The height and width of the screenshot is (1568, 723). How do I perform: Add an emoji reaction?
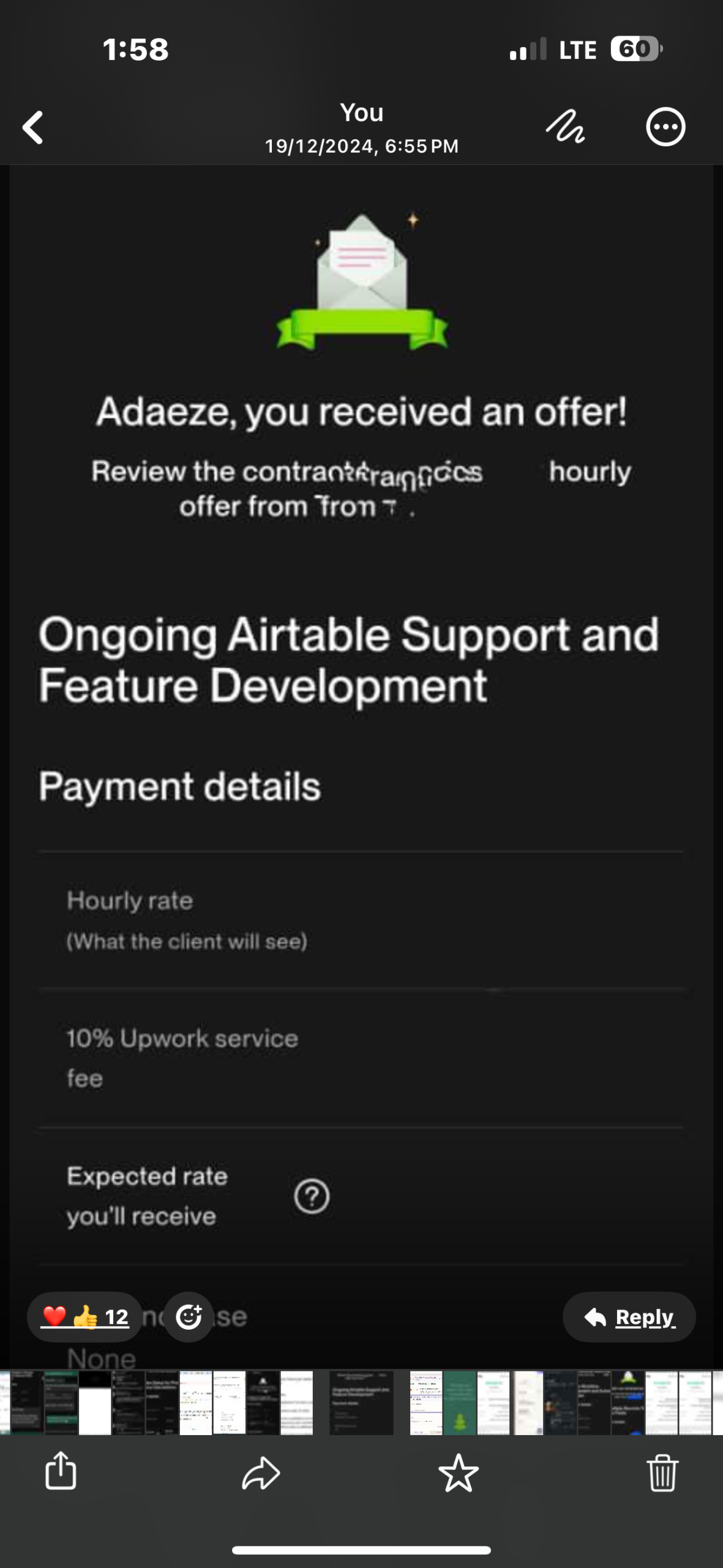pyautogui.click(x=189, y=1317)
